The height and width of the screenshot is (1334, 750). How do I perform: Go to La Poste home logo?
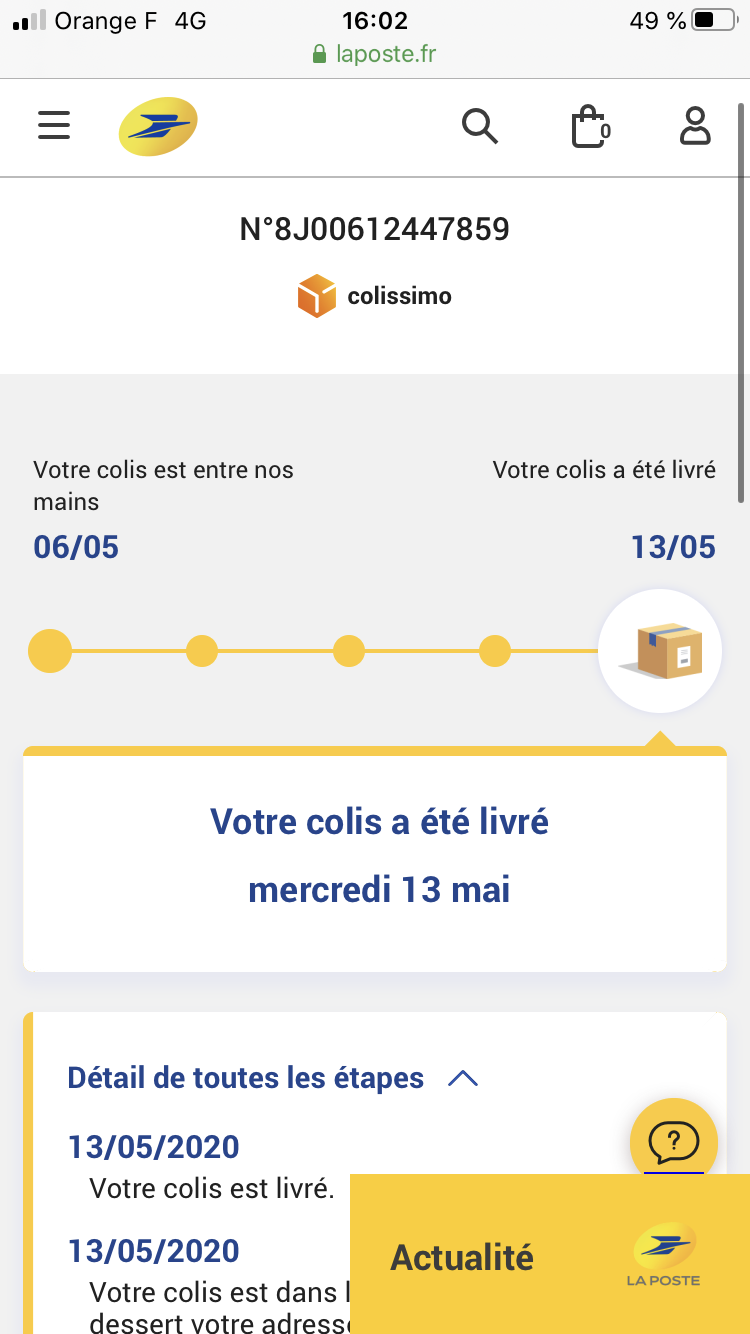pyautogui.click(x=158, y=127)
